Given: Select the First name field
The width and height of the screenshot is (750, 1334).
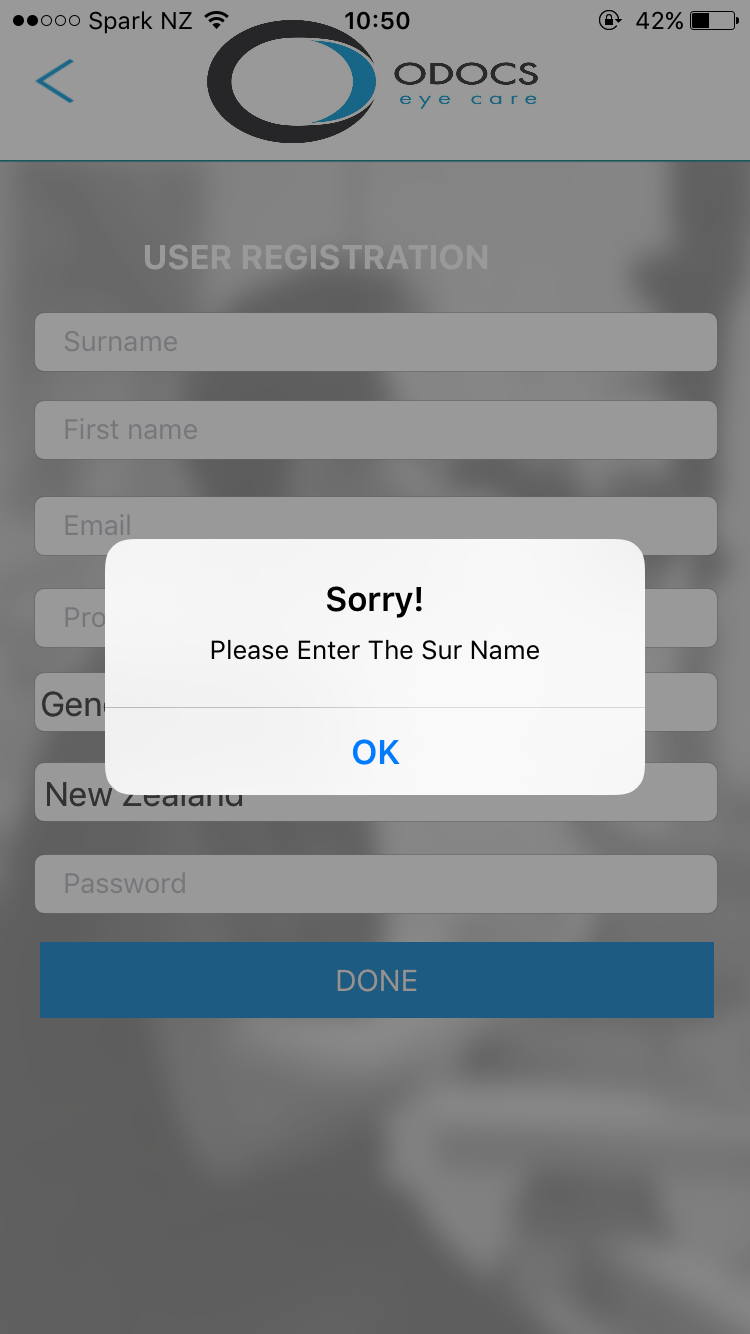Looking at the screenshot, I should tap(376, 430).
